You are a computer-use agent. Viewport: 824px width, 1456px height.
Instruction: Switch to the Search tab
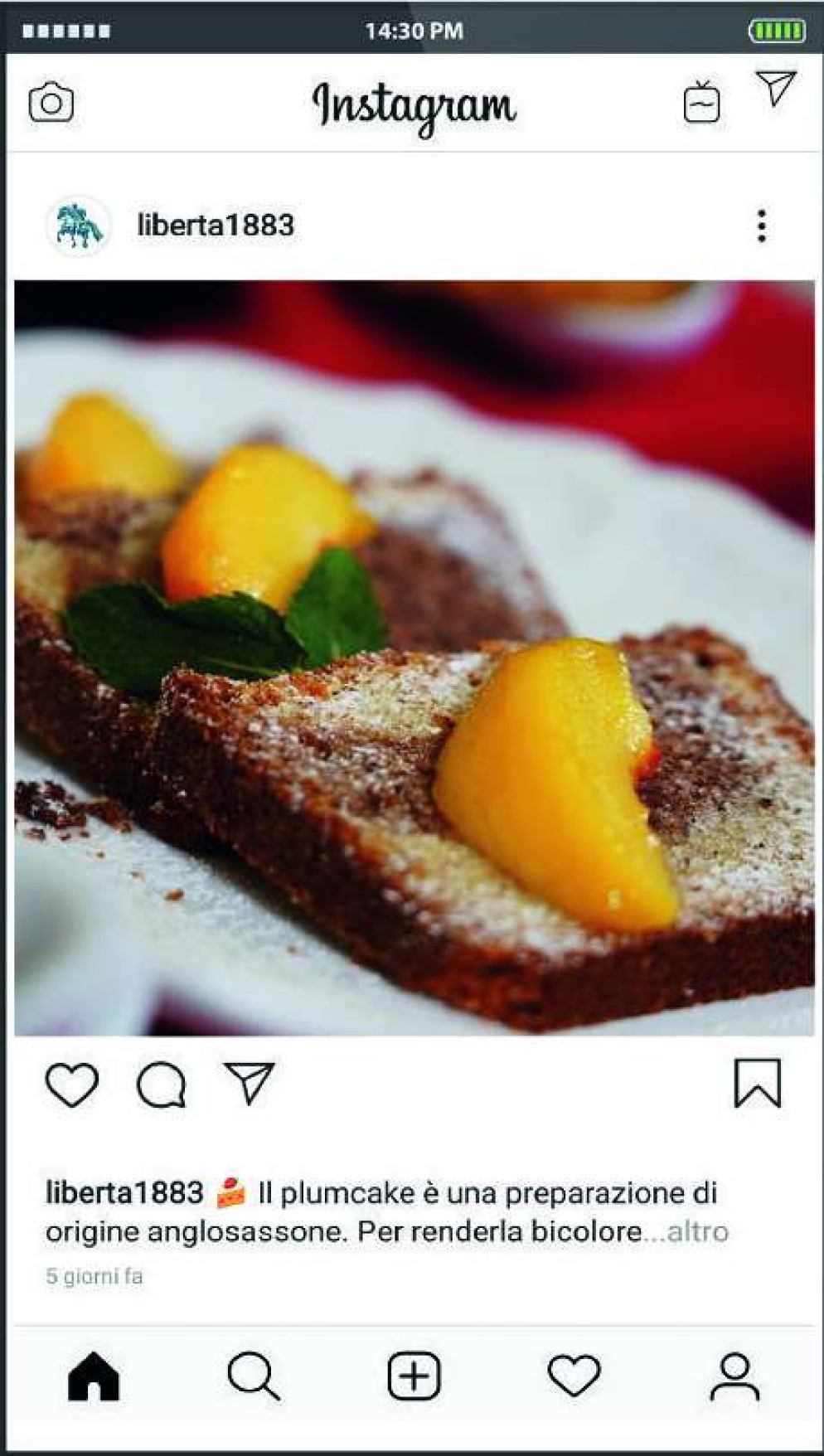tap(253, 1376)
